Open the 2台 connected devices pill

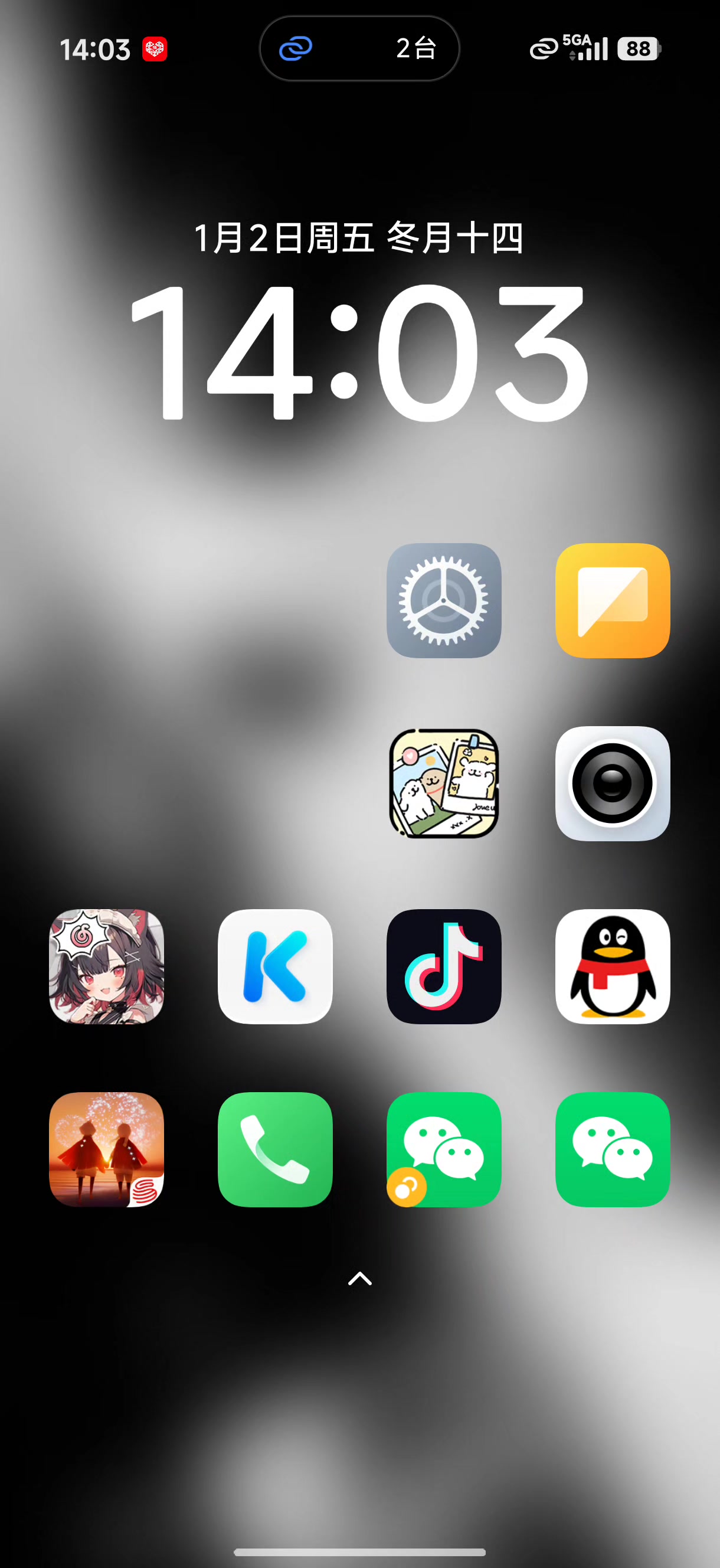(x=359, y=48)
